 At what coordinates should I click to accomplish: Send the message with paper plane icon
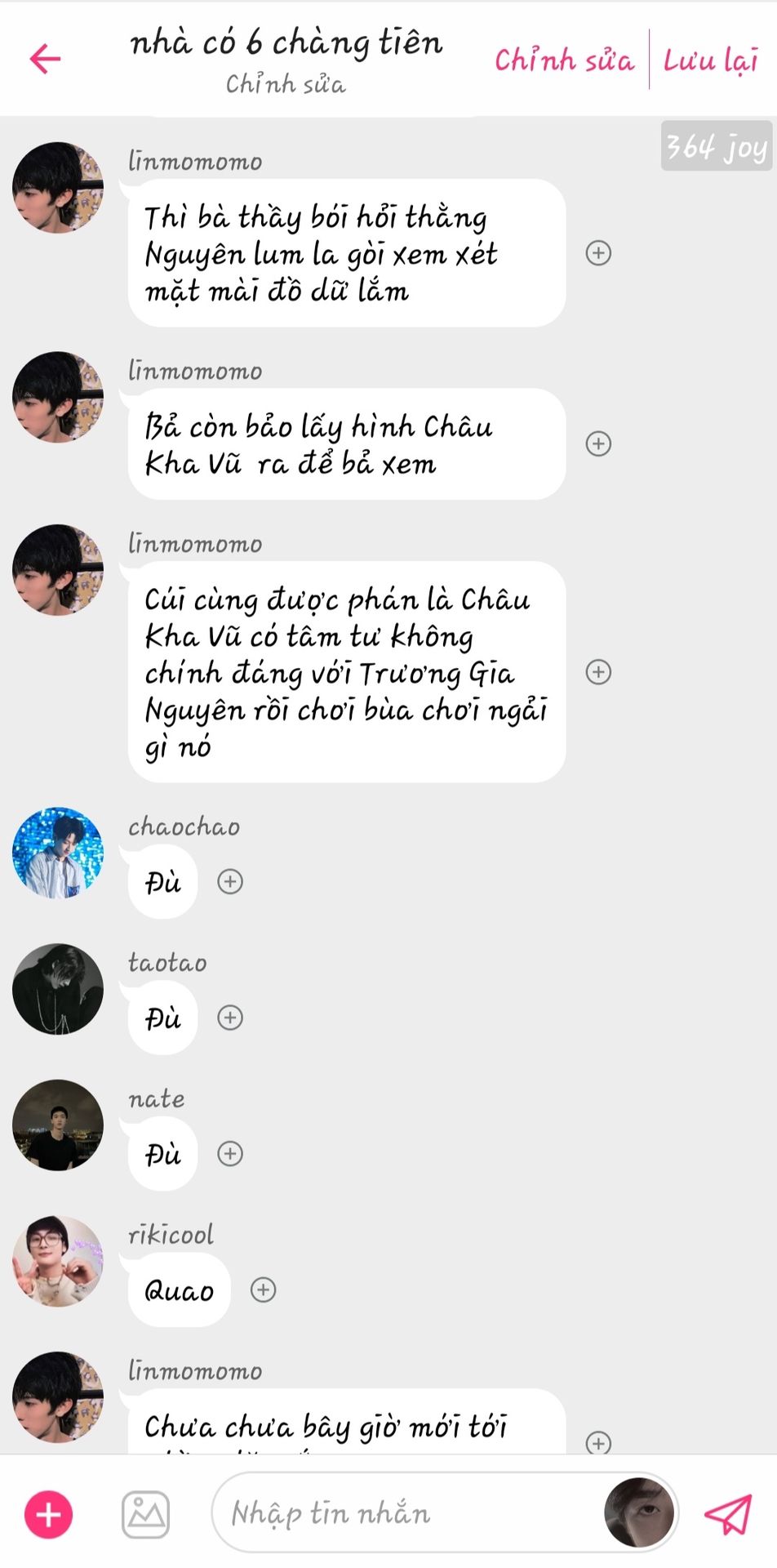[x=727, y=1514]
